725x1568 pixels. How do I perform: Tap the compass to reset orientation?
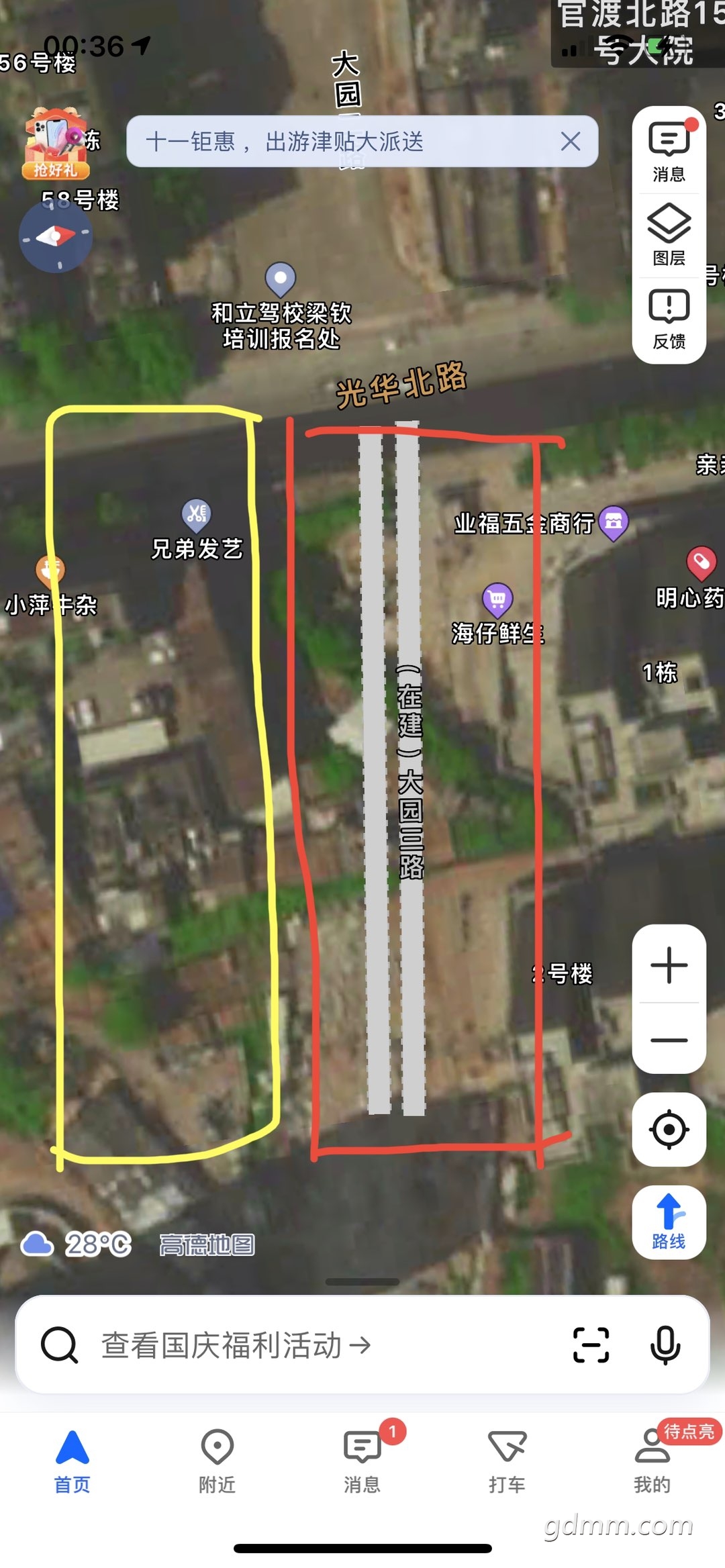pyautogui.click(x=56, y=237)
